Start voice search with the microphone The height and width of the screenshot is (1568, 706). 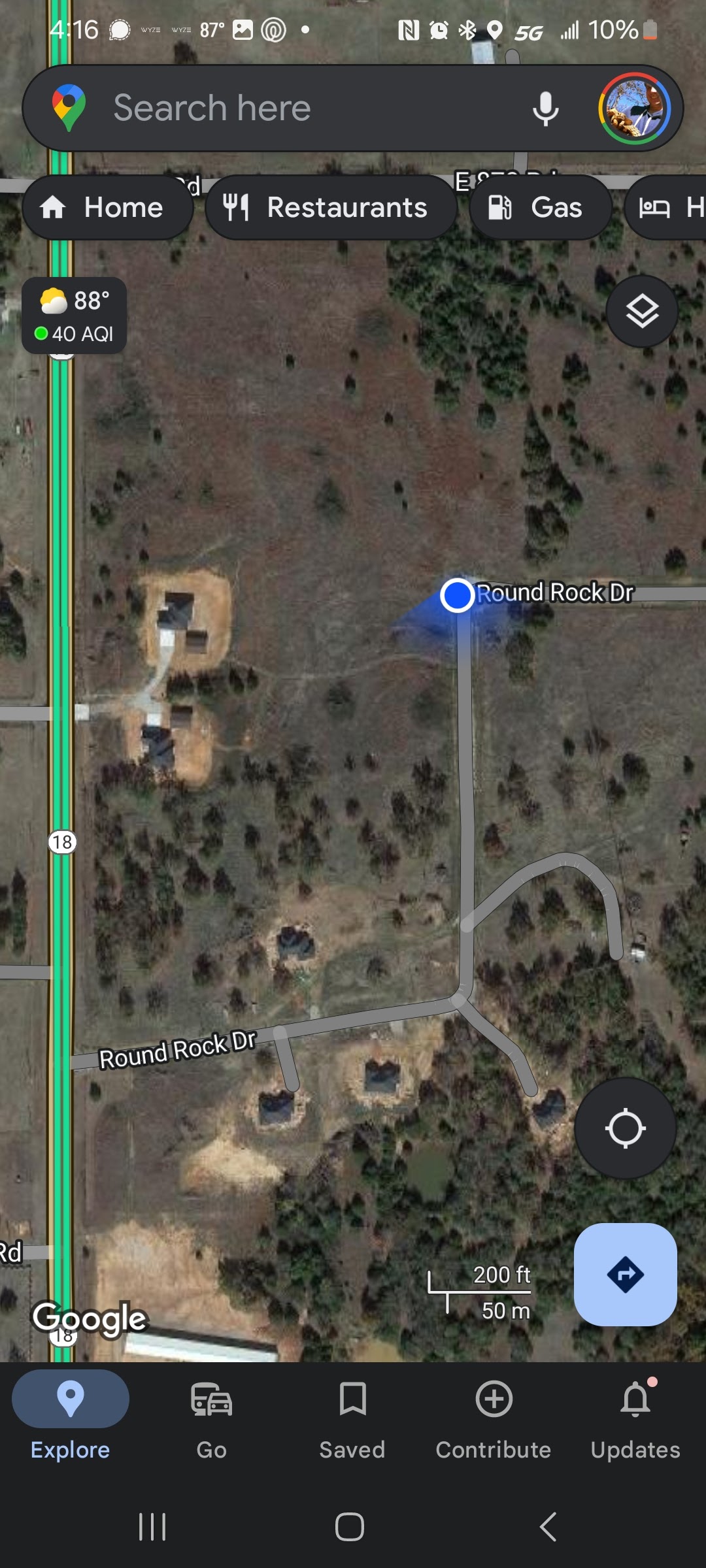click(545, 108)
